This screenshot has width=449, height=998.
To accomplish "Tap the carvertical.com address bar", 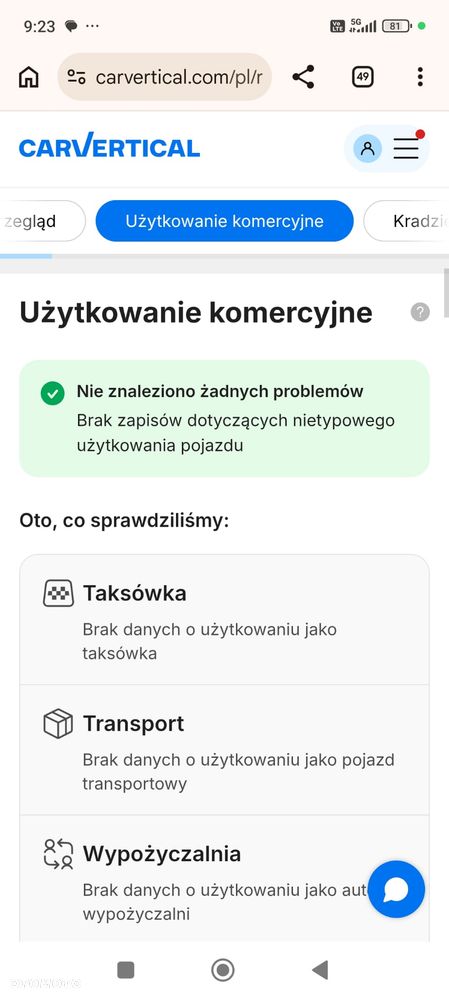I will 165,77.
